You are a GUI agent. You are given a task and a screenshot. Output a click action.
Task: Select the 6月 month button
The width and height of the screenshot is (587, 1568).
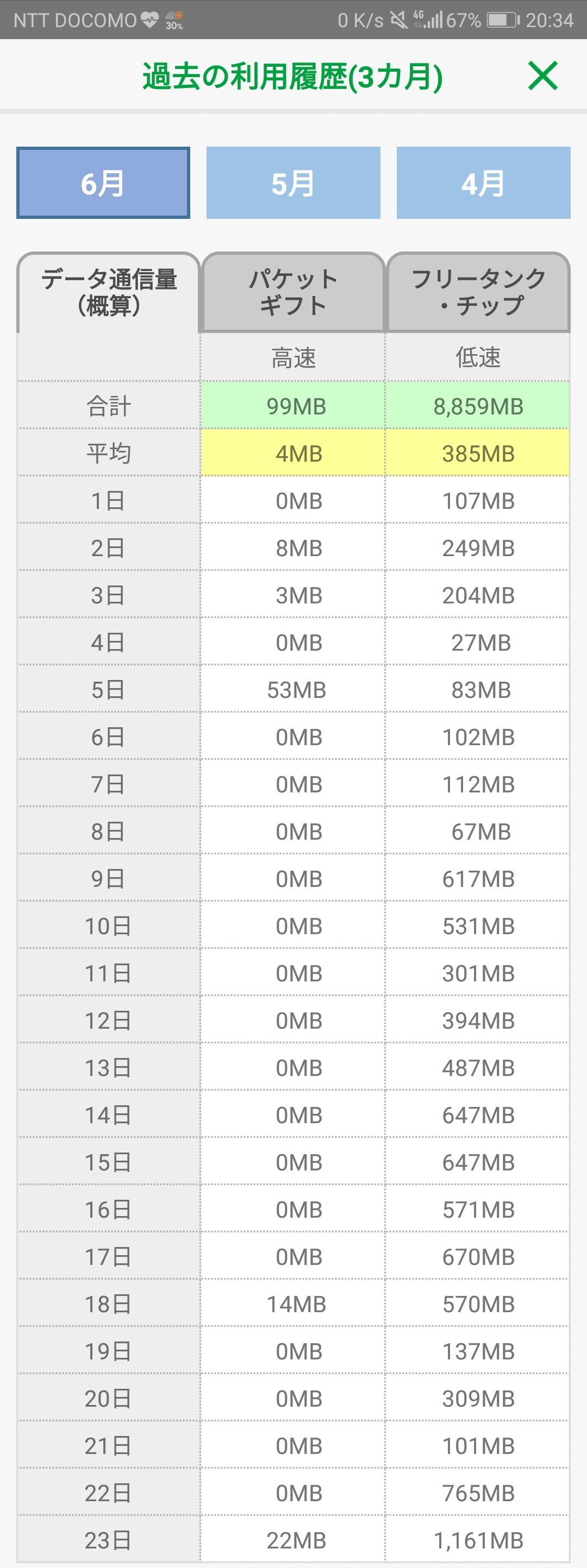click(103, 182)
